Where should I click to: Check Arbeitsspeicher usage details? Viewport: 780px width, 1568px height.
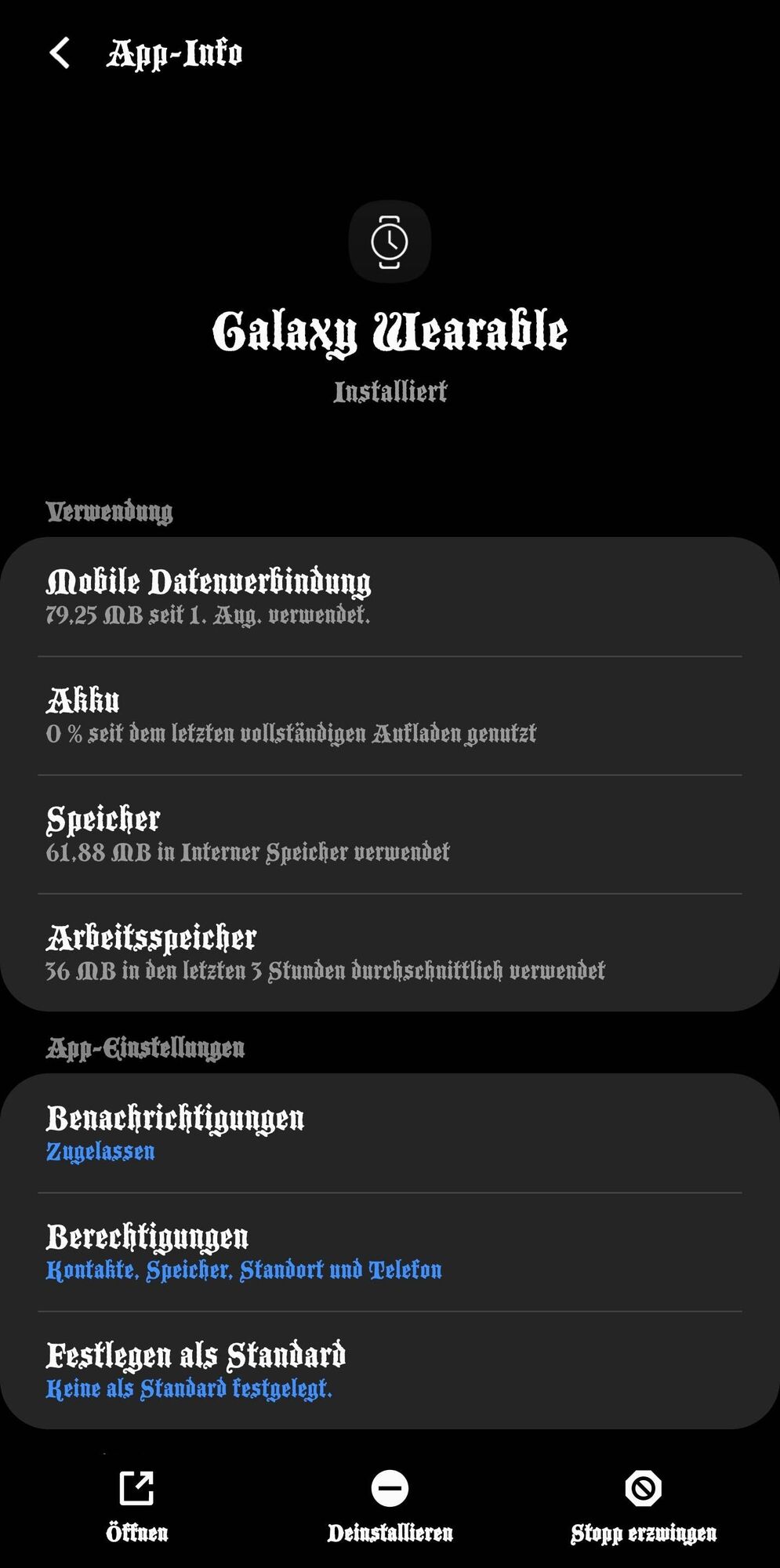pyautogui.click(x=390, y=952)
